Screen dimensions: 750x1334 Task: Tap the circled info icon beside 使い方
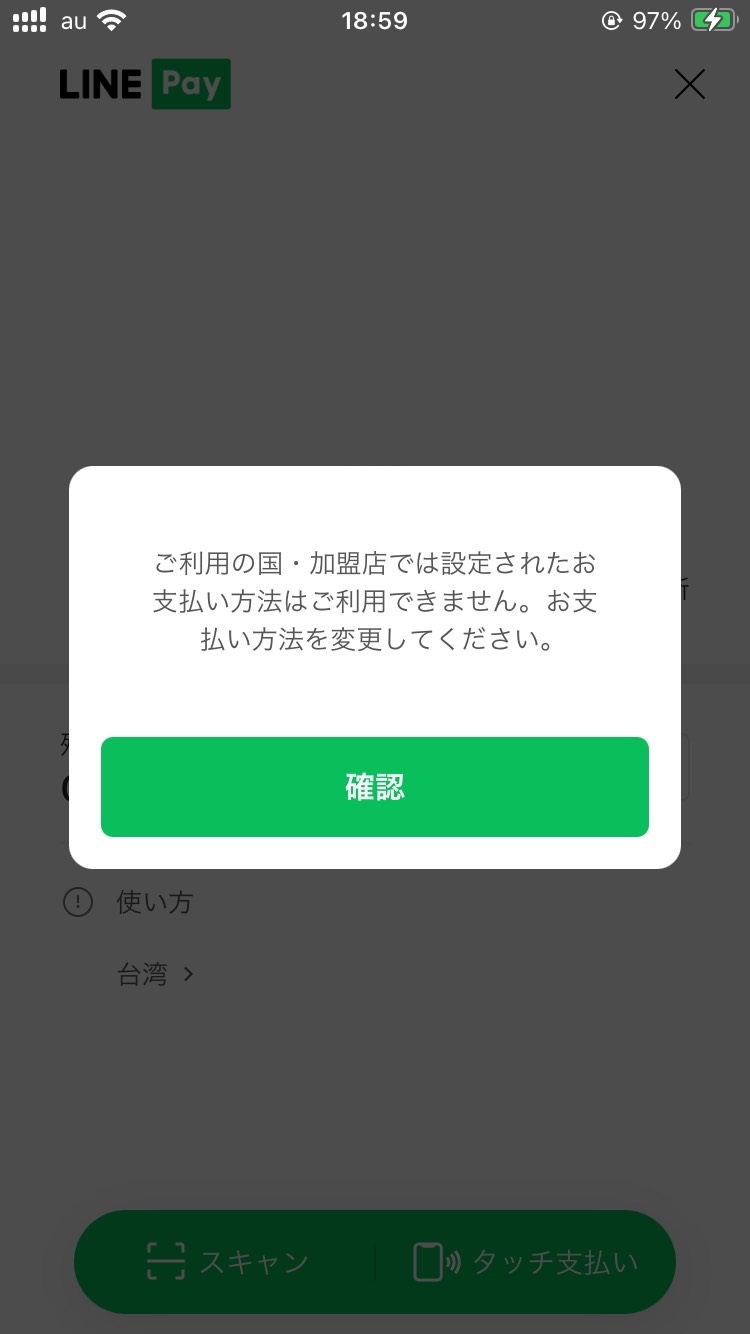(78, 902)
